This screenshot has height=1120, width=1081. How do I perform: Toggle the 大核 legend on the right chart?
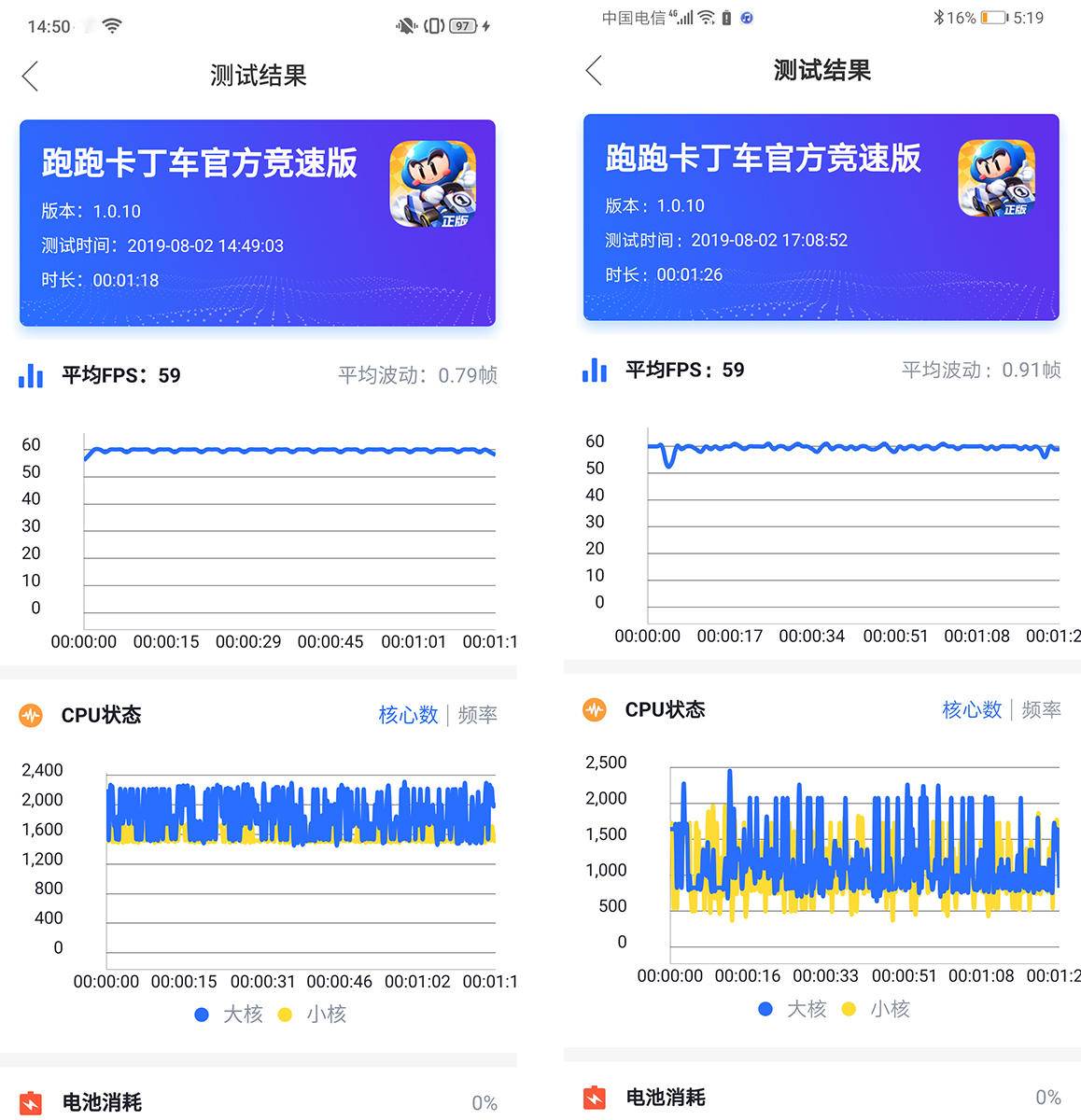click(793, 1009)
